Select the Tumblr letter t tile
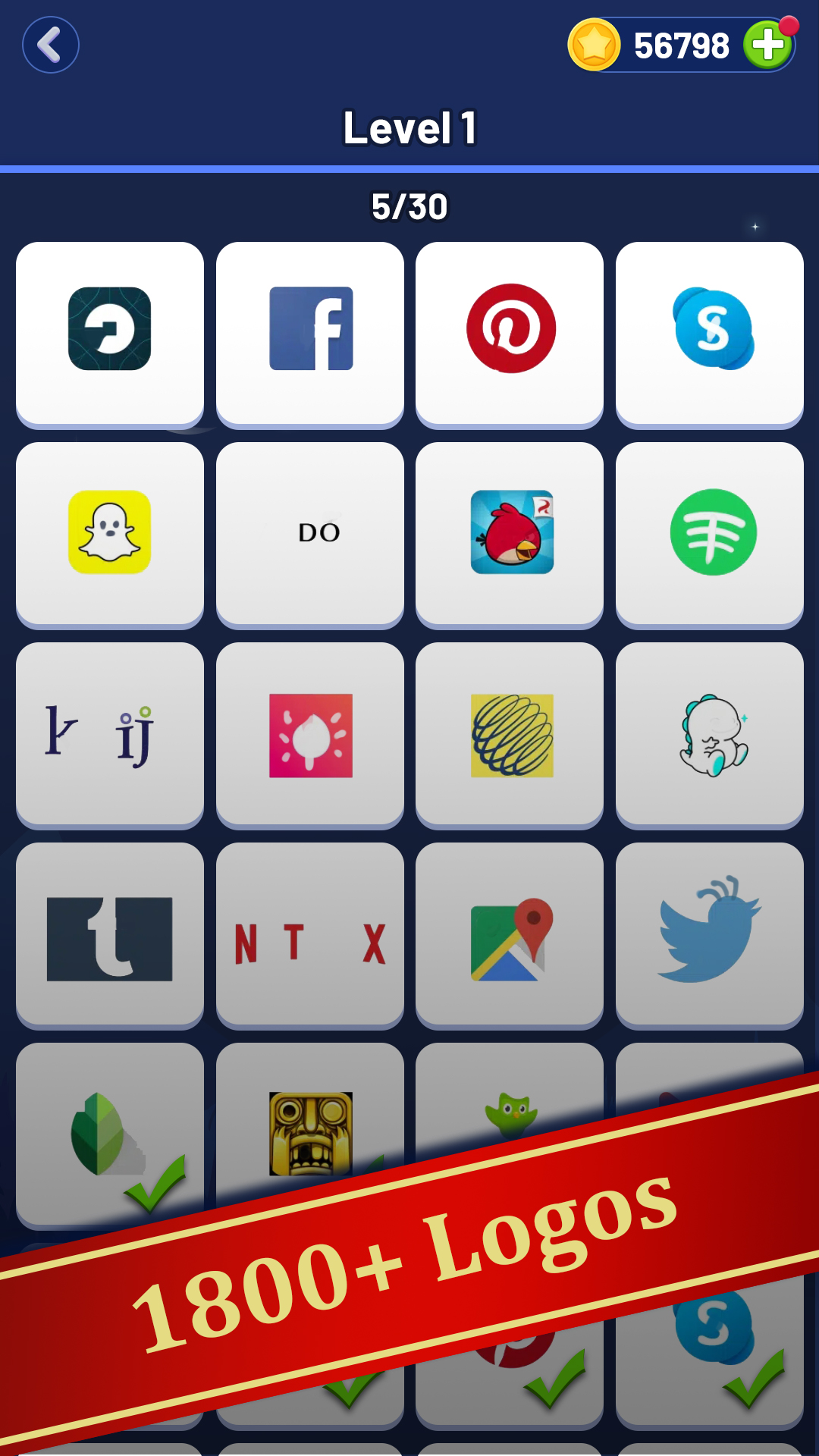 pos(110,937)
